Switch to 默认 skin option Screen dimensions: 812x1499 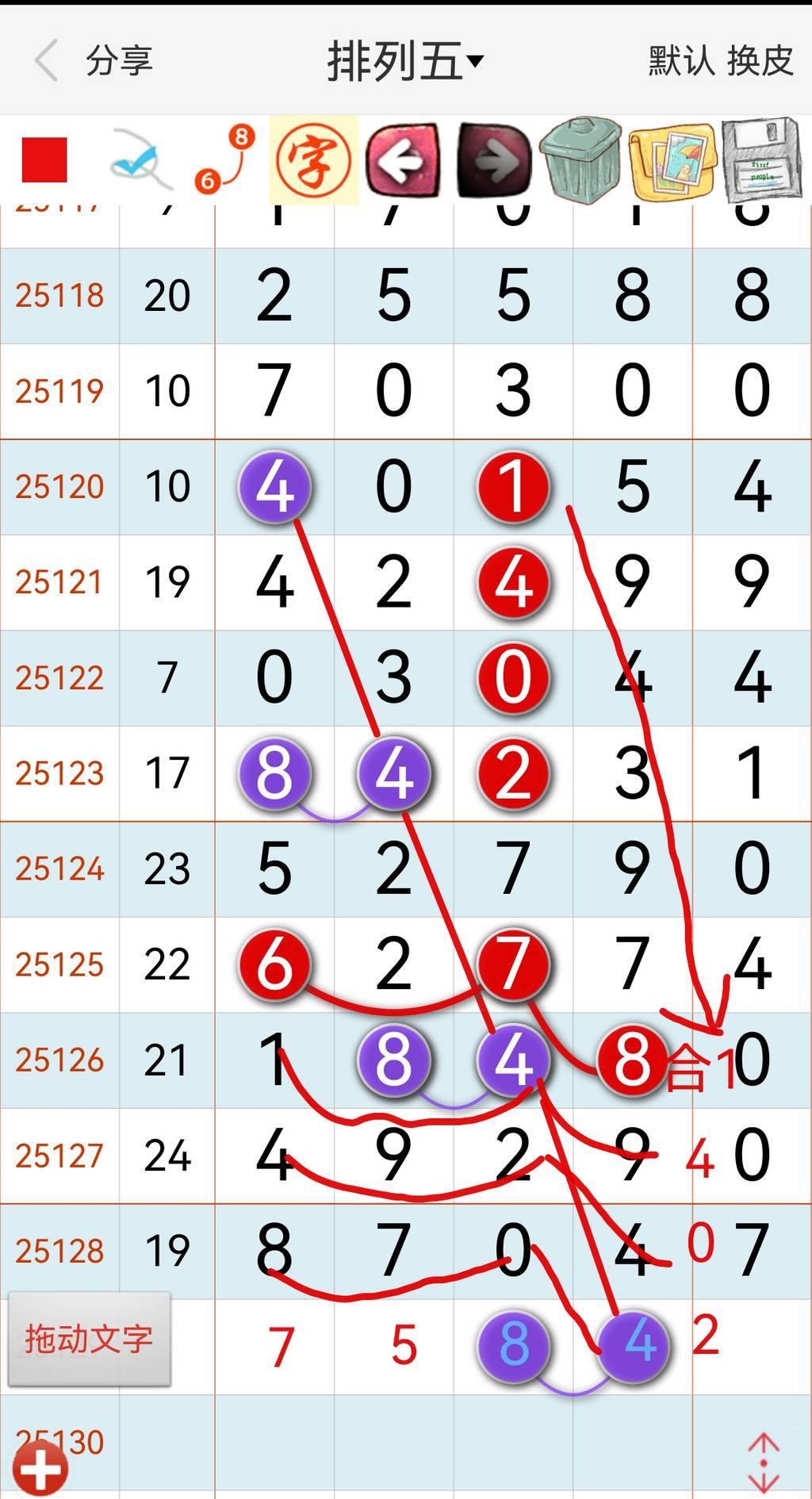coord(678,62)
